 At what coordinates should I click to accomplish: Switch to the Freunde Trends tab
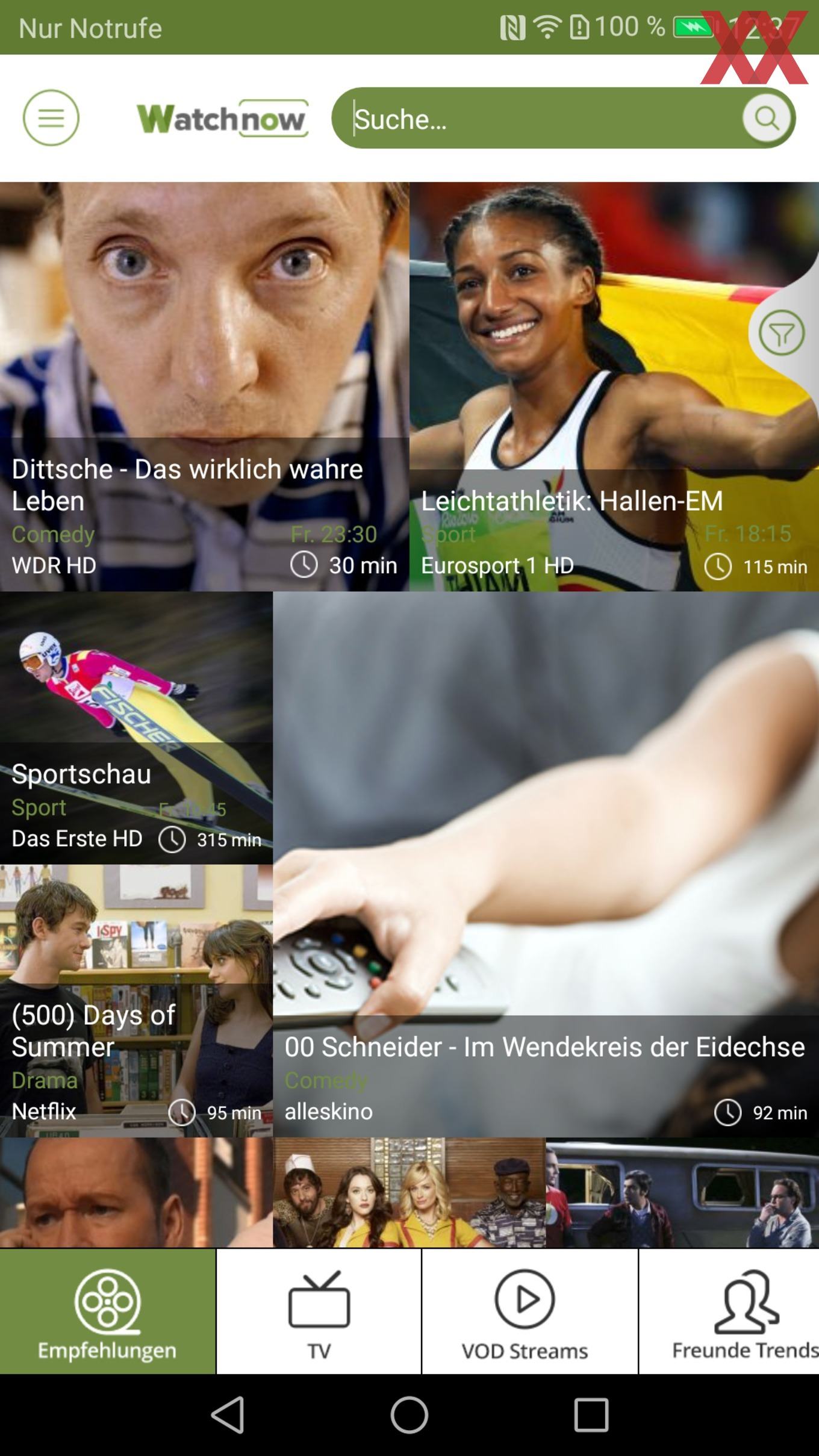click(x=729, y=1311)
